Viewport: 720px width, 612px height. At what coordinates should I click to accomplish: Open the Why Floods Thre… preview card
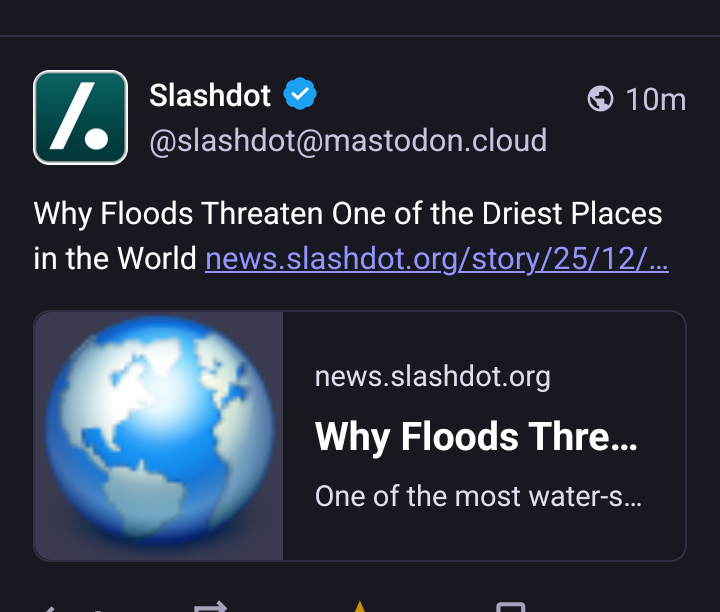(x=477, y=437)
